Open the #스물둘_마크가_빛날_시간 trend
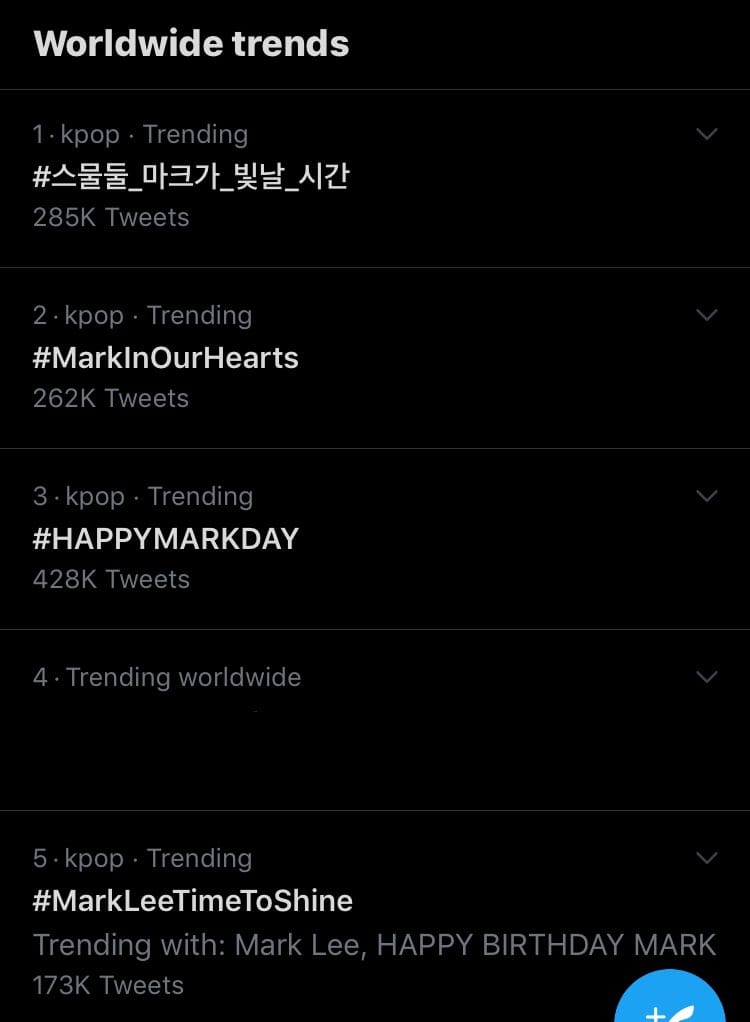 pyautogui.click(x=191, y=177)
